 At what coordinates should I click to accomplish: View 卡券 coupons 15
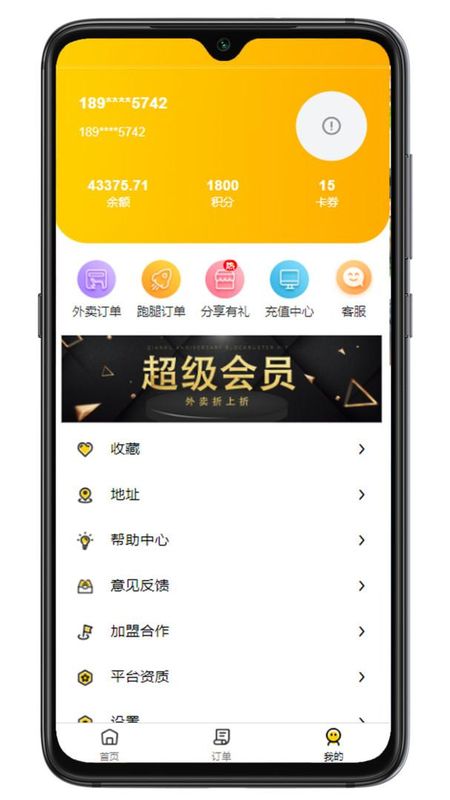327,193
